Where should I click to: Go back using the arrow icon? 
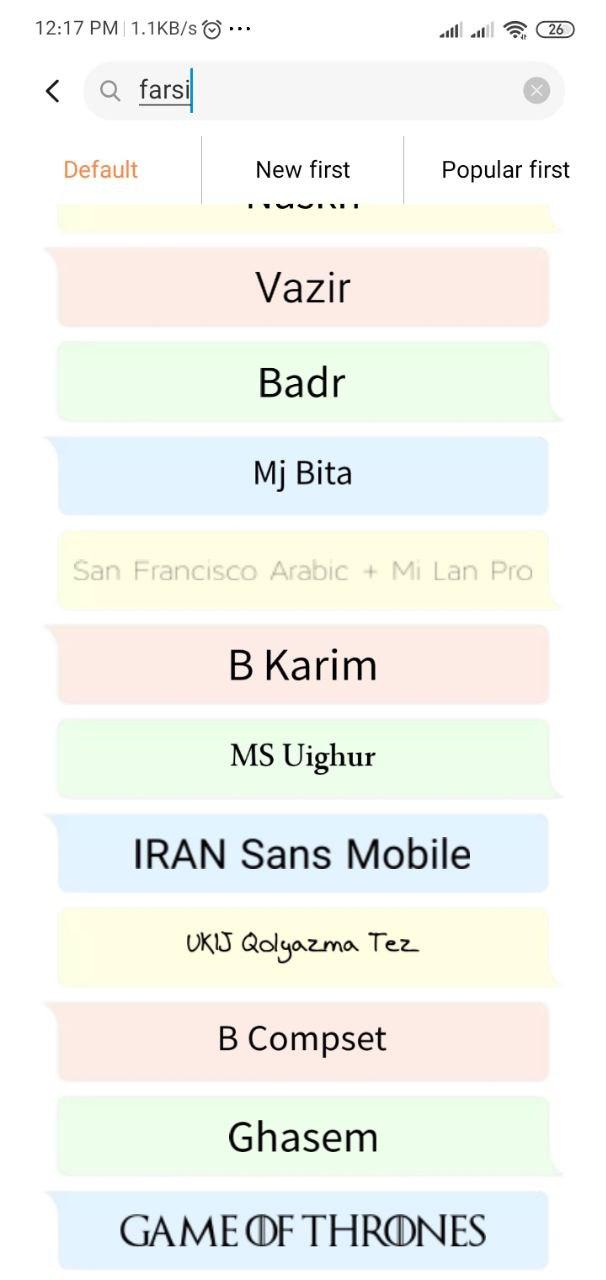pos(53,91)
